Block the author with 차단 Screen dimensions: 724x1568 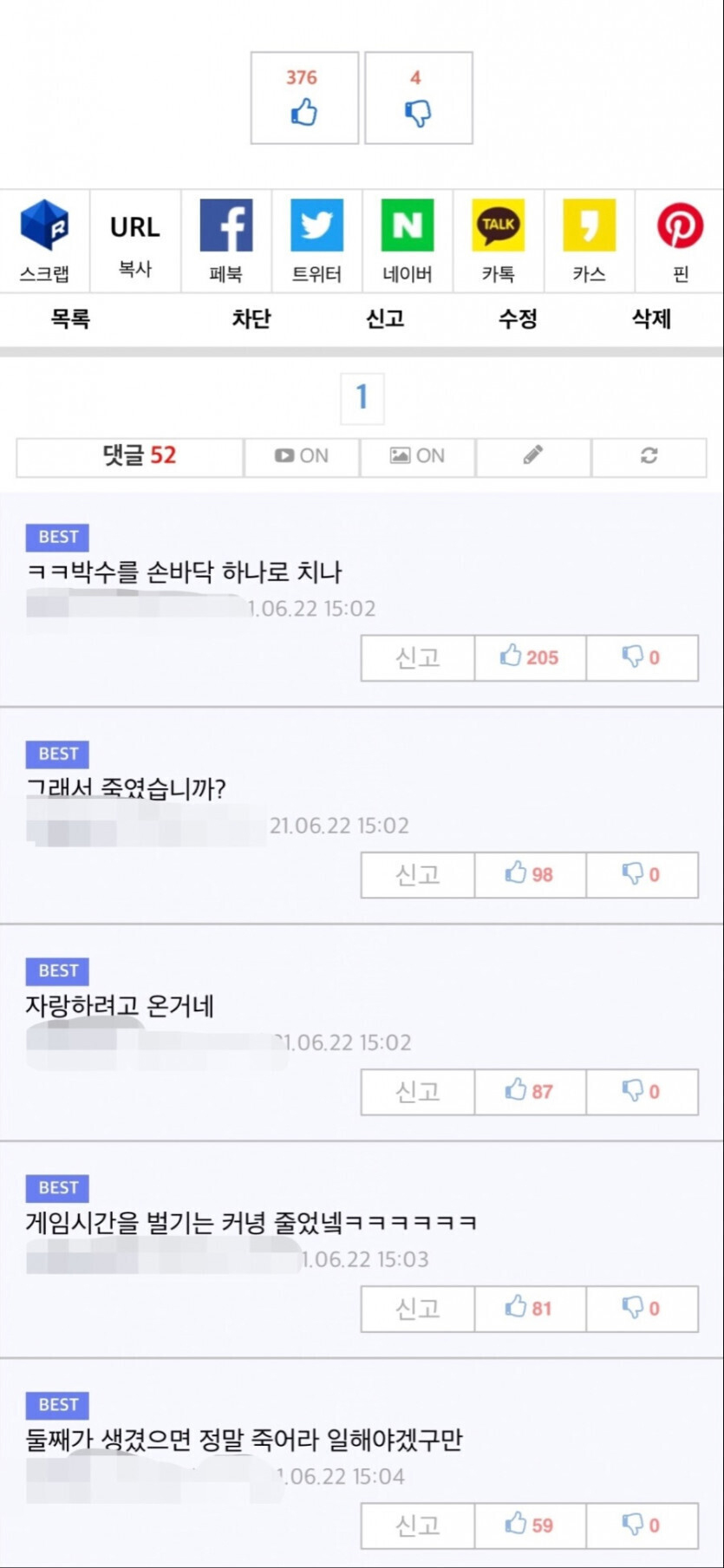[251, 319]
